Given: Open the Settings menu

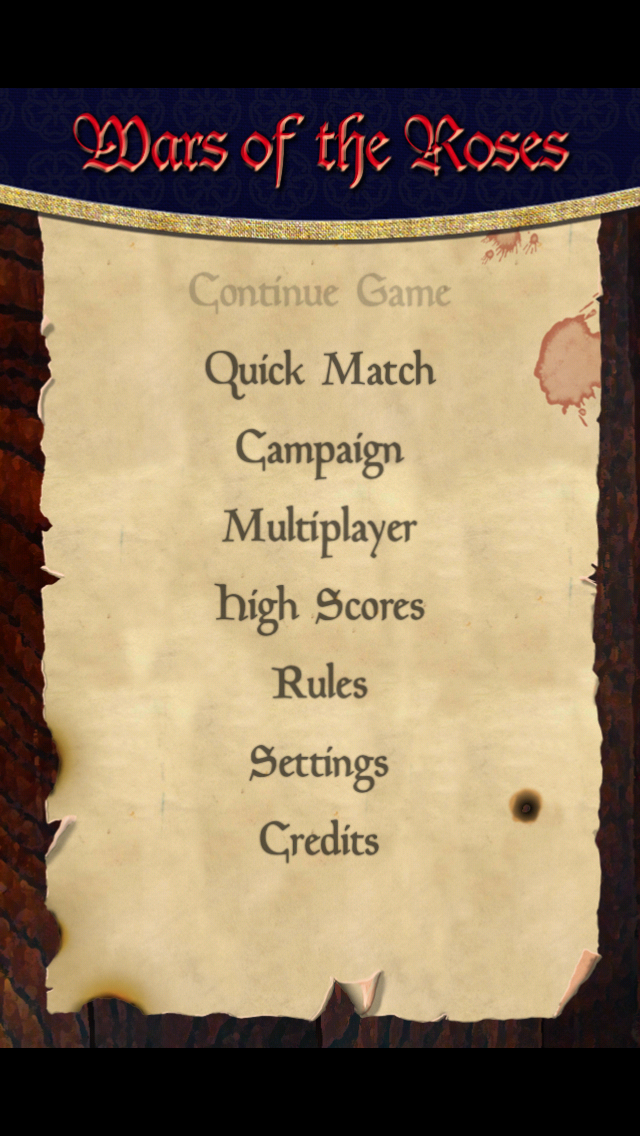Looking at the screenshot, I should (x=320, y=763).
